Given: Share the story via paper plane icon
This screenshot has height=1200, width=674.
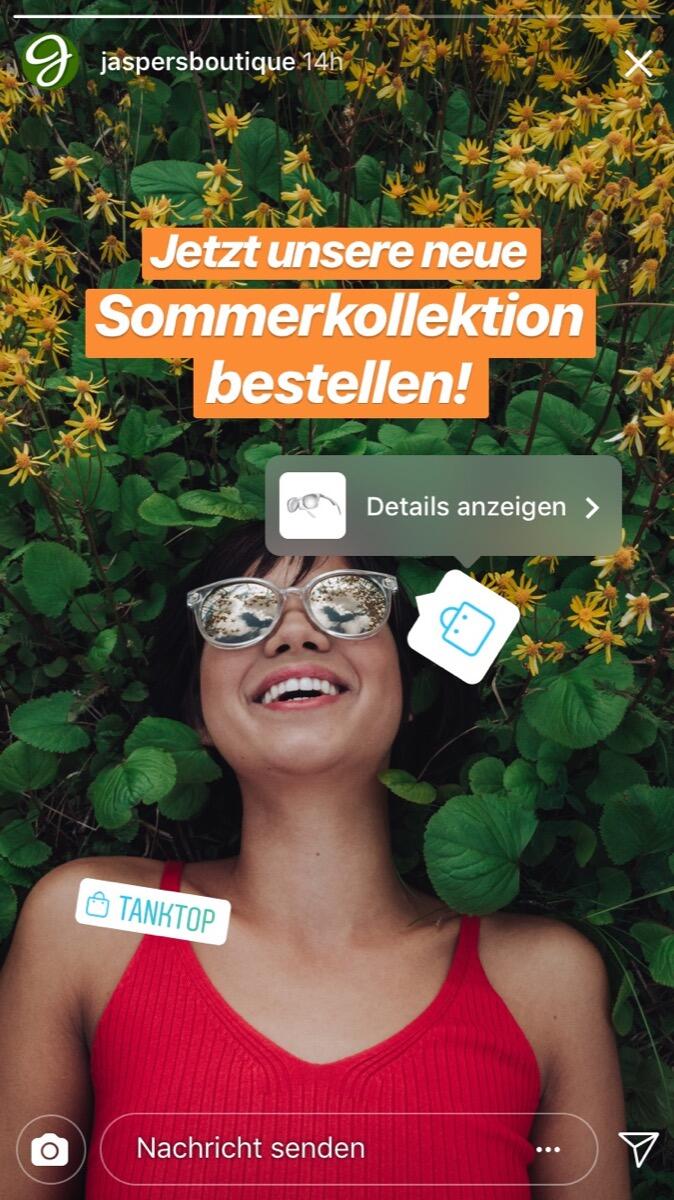Looking at the screenshot, I should 638,1149.
